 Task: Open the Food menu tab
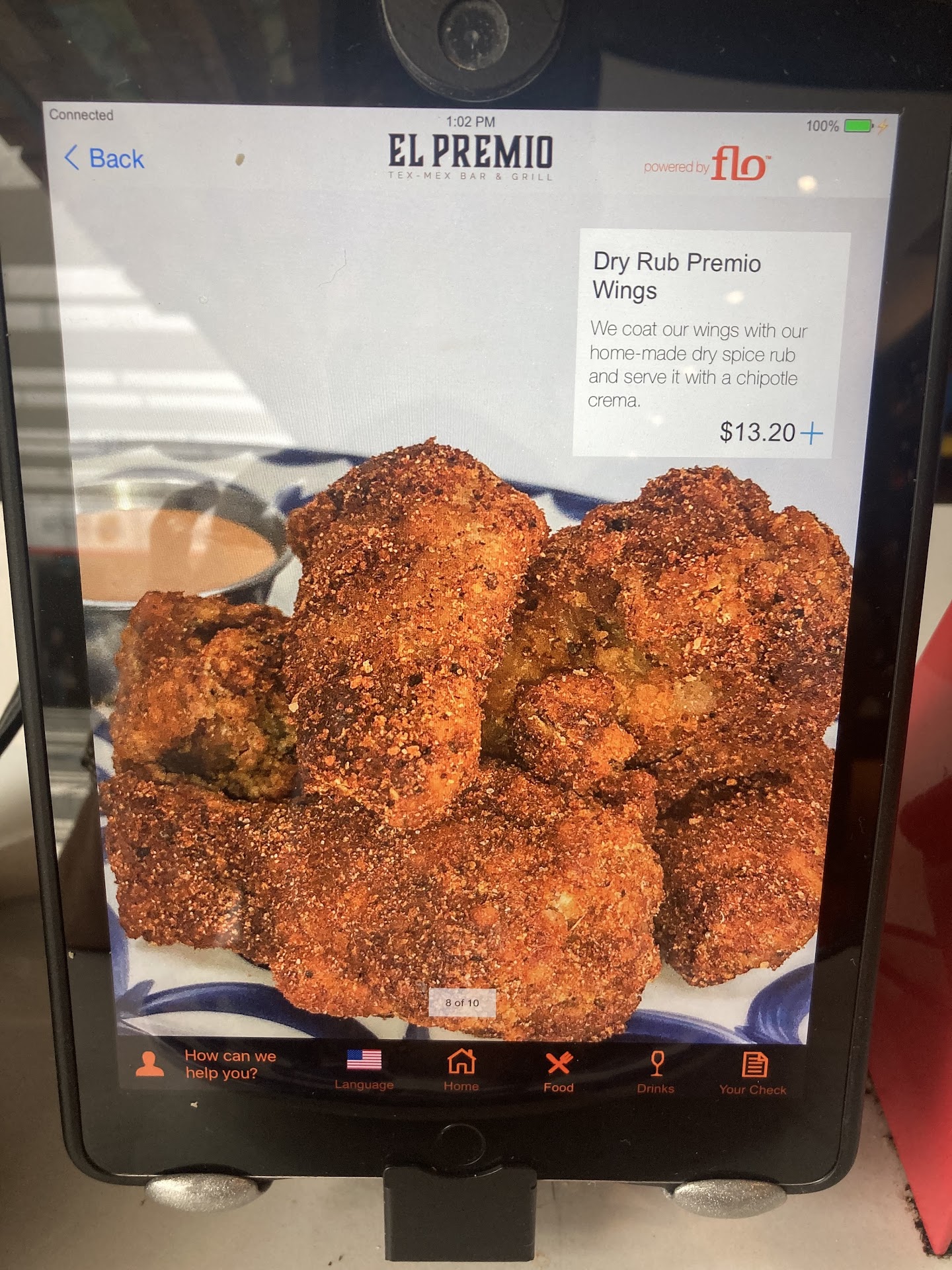[x=559, y=1071]
